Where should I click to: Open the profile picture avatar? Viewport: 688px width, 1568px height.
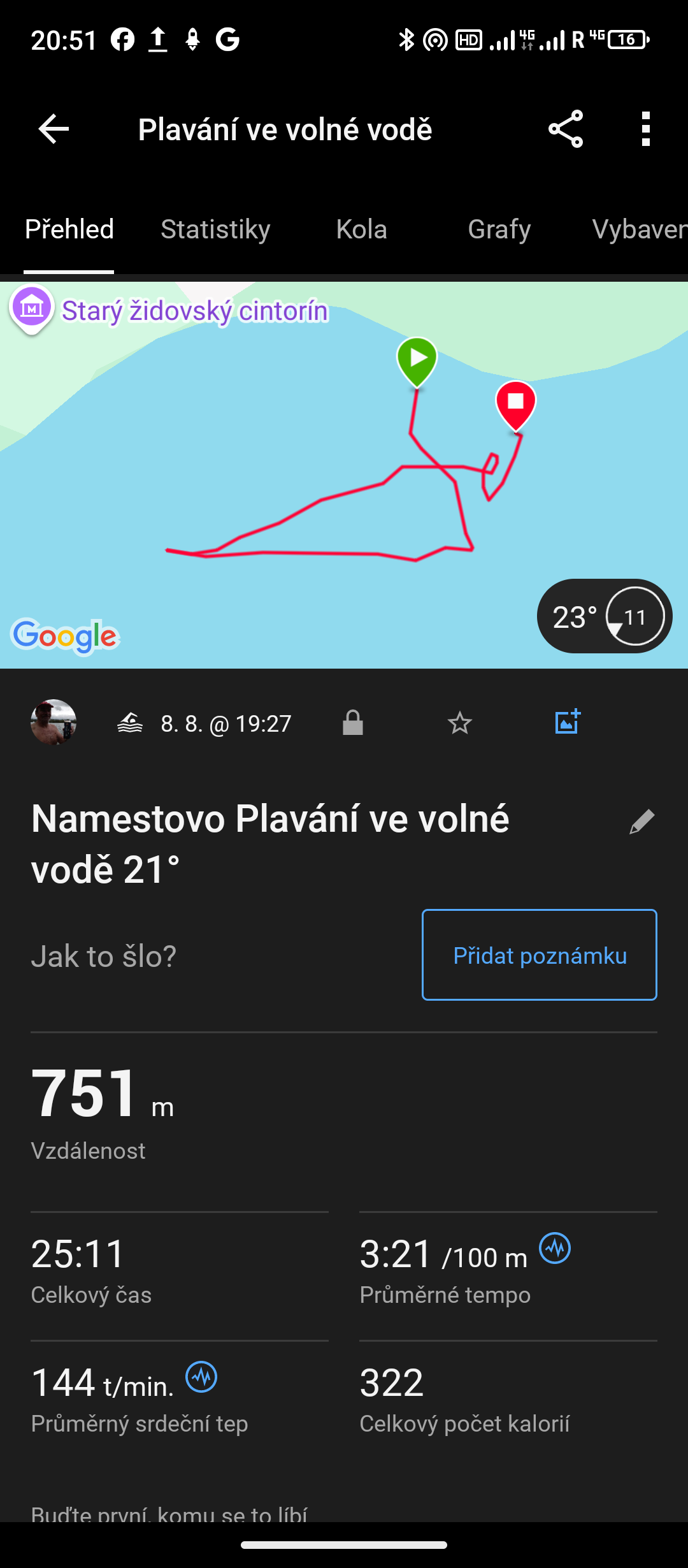coord(54,722)
